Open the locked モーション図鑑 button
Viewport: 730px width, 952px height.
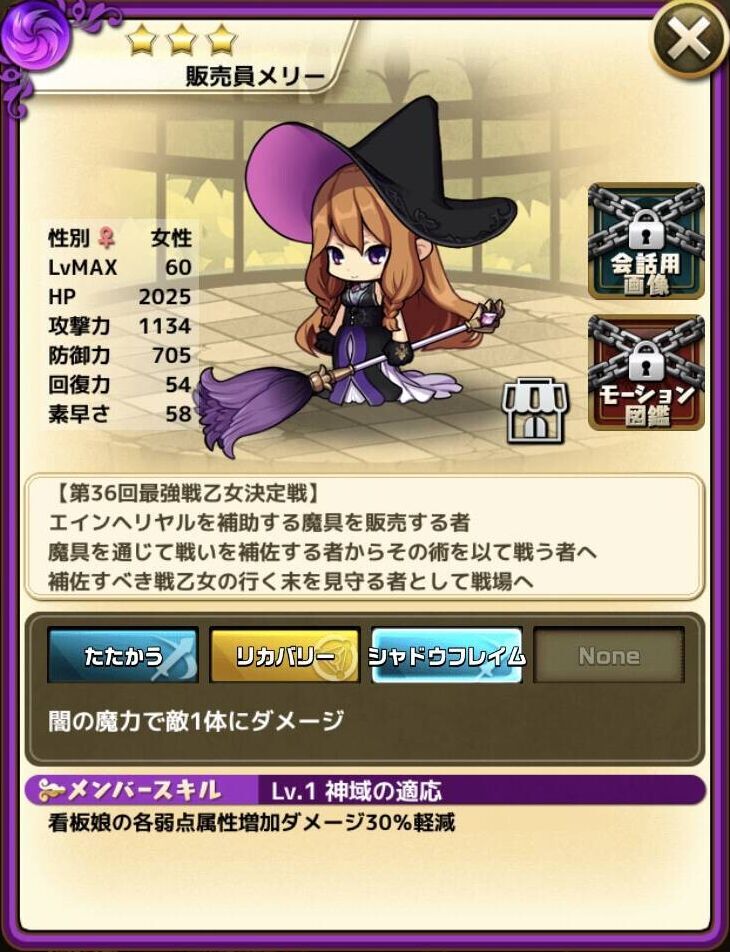pos(645,374)
